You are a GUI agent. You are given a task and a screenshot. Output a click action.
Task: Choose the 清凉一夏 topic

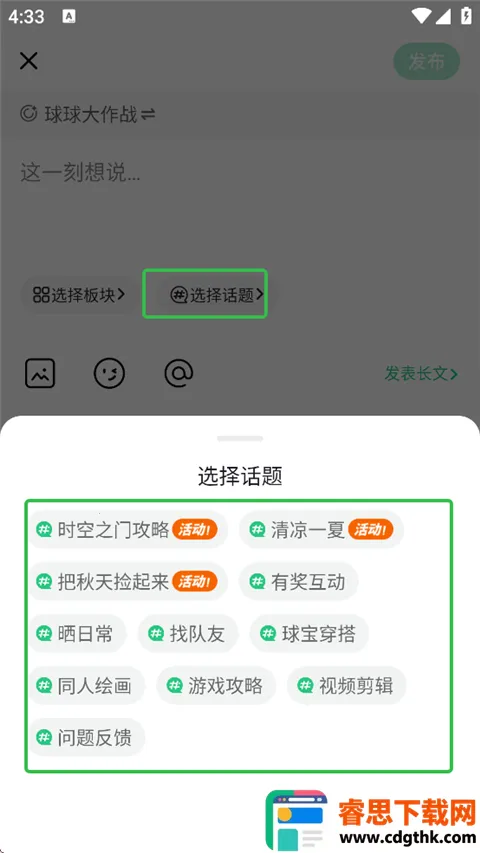click(321, 529)
